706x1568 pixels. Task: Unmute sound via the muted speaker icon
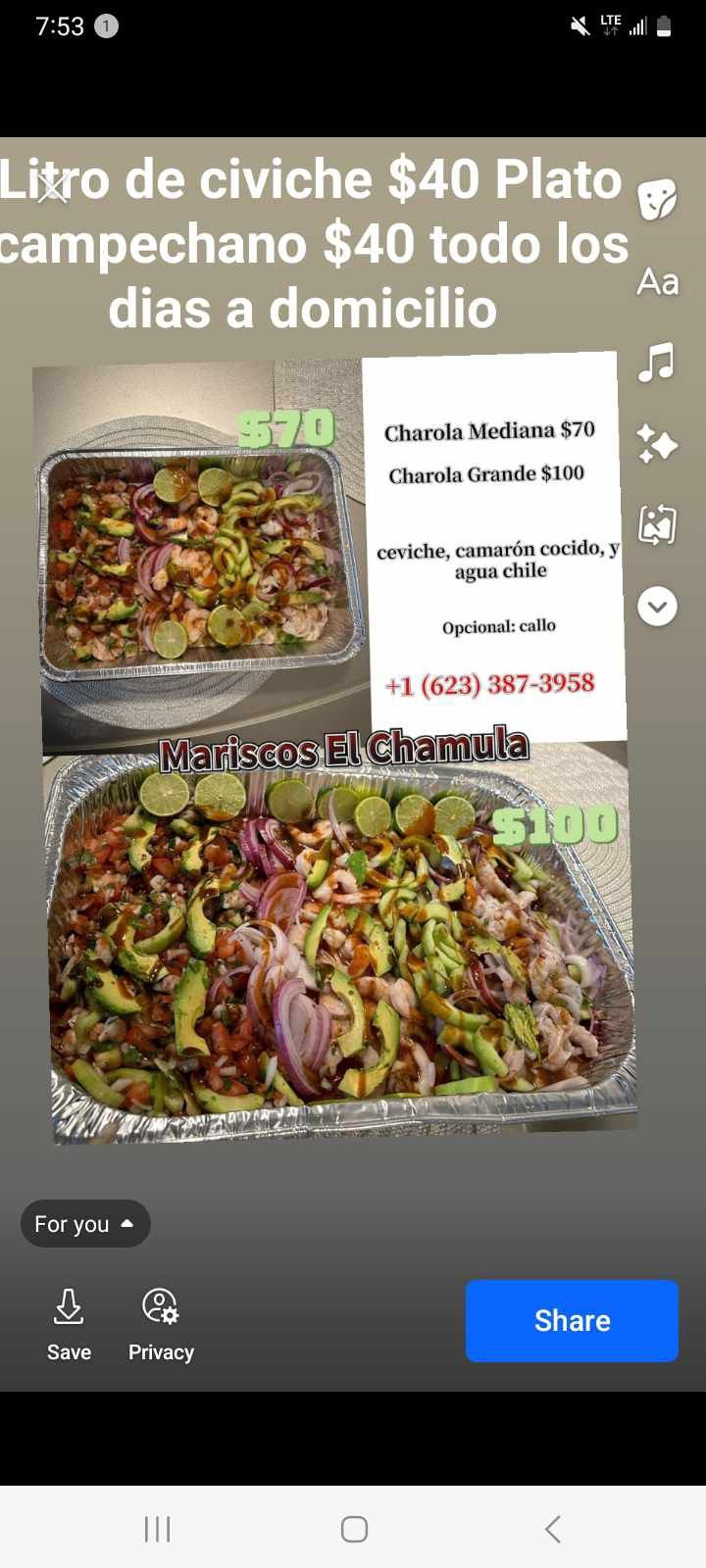coord(578,26)
